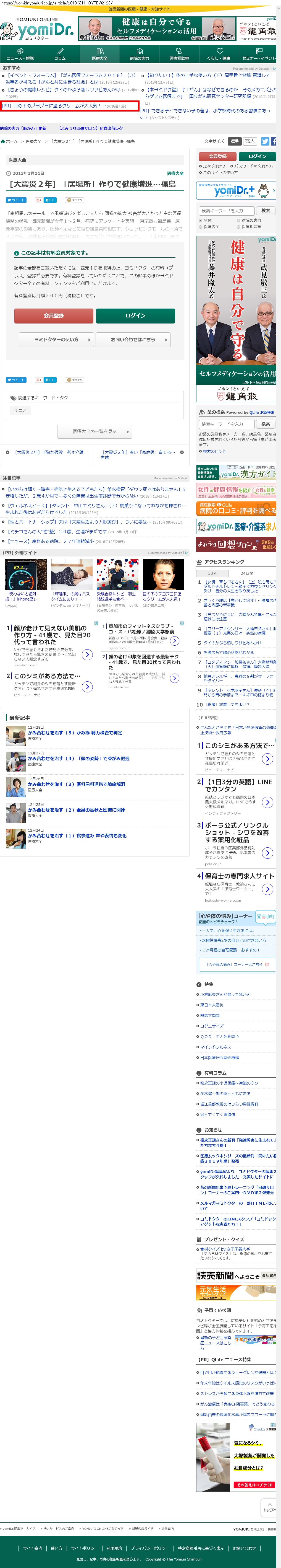281x1568 pixels.
Task: Set text size to 拡大
Action: tap(250, 141)
